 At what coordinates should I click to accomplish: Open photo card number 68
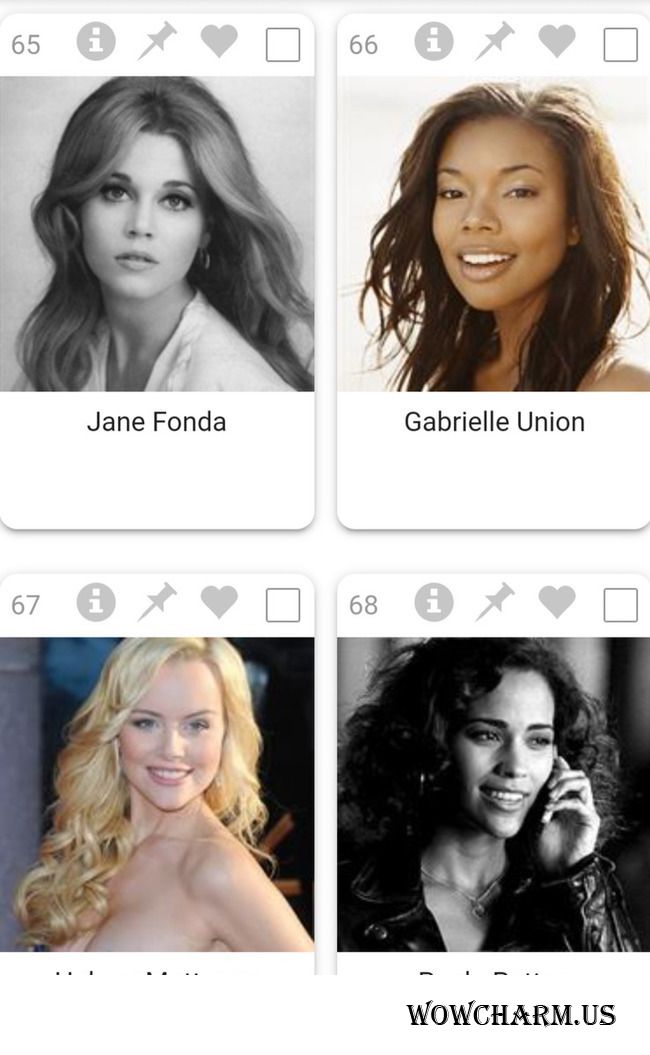coord(494,794)
